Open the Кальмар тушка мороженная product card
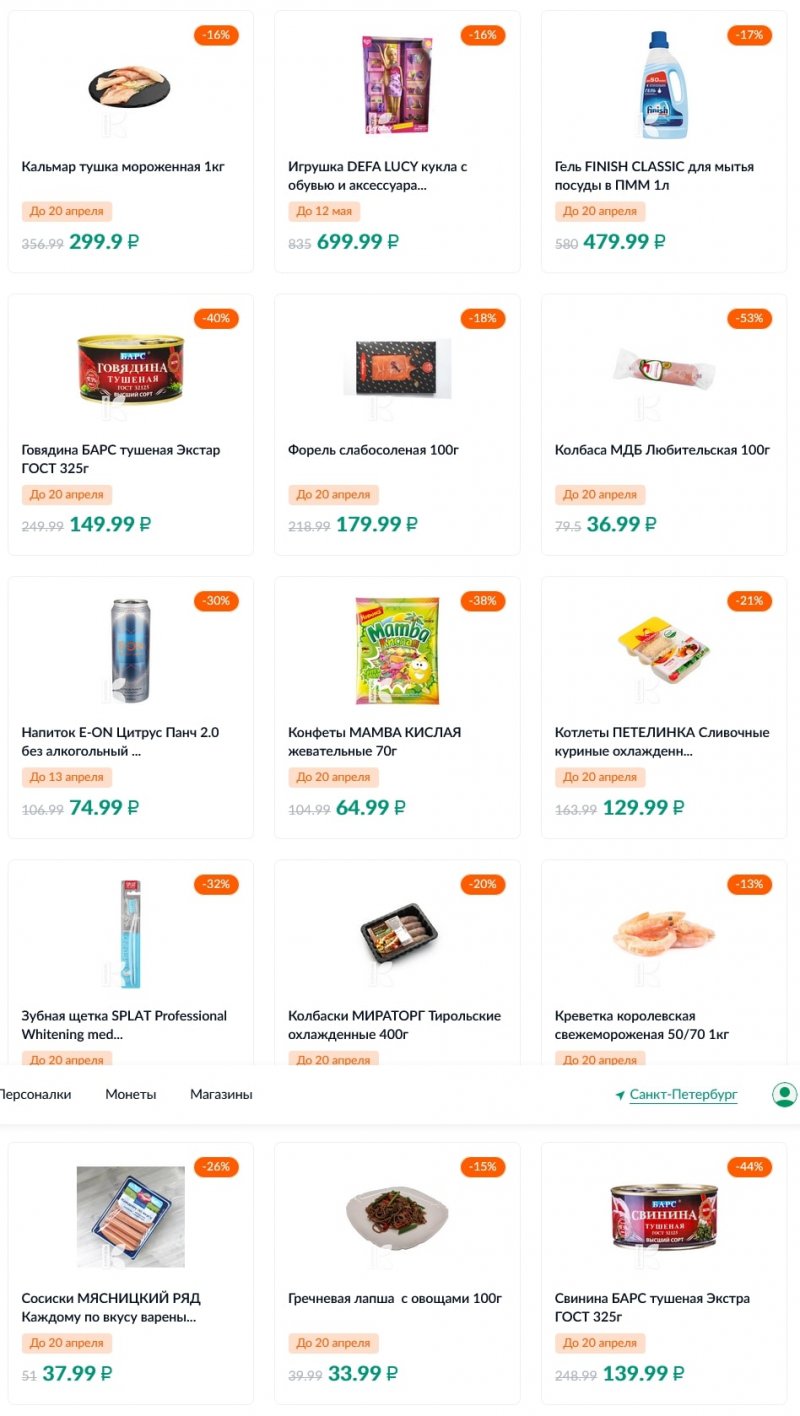800x1416 pixels. pyautogui.click(x=130, y=140)
